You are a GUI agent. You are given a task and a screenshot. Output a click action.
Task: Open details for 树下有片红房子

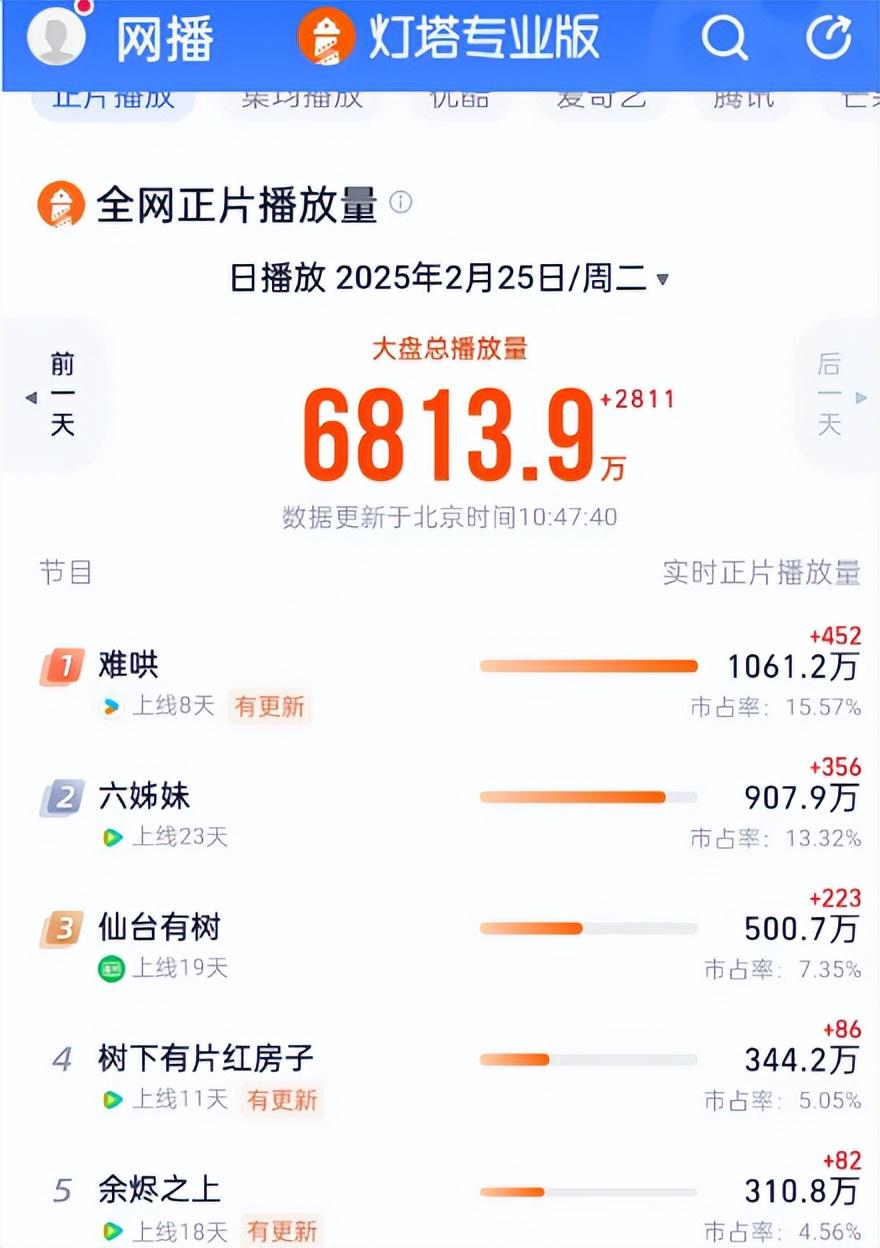click(x=206, y=1059)
